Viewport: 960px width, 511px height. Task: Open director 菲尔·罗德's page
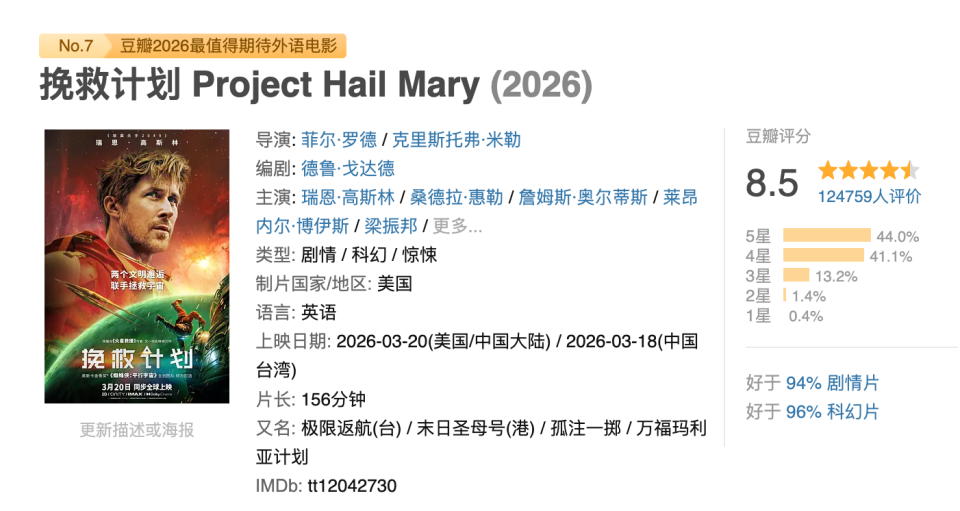click(x=338, y=139)
